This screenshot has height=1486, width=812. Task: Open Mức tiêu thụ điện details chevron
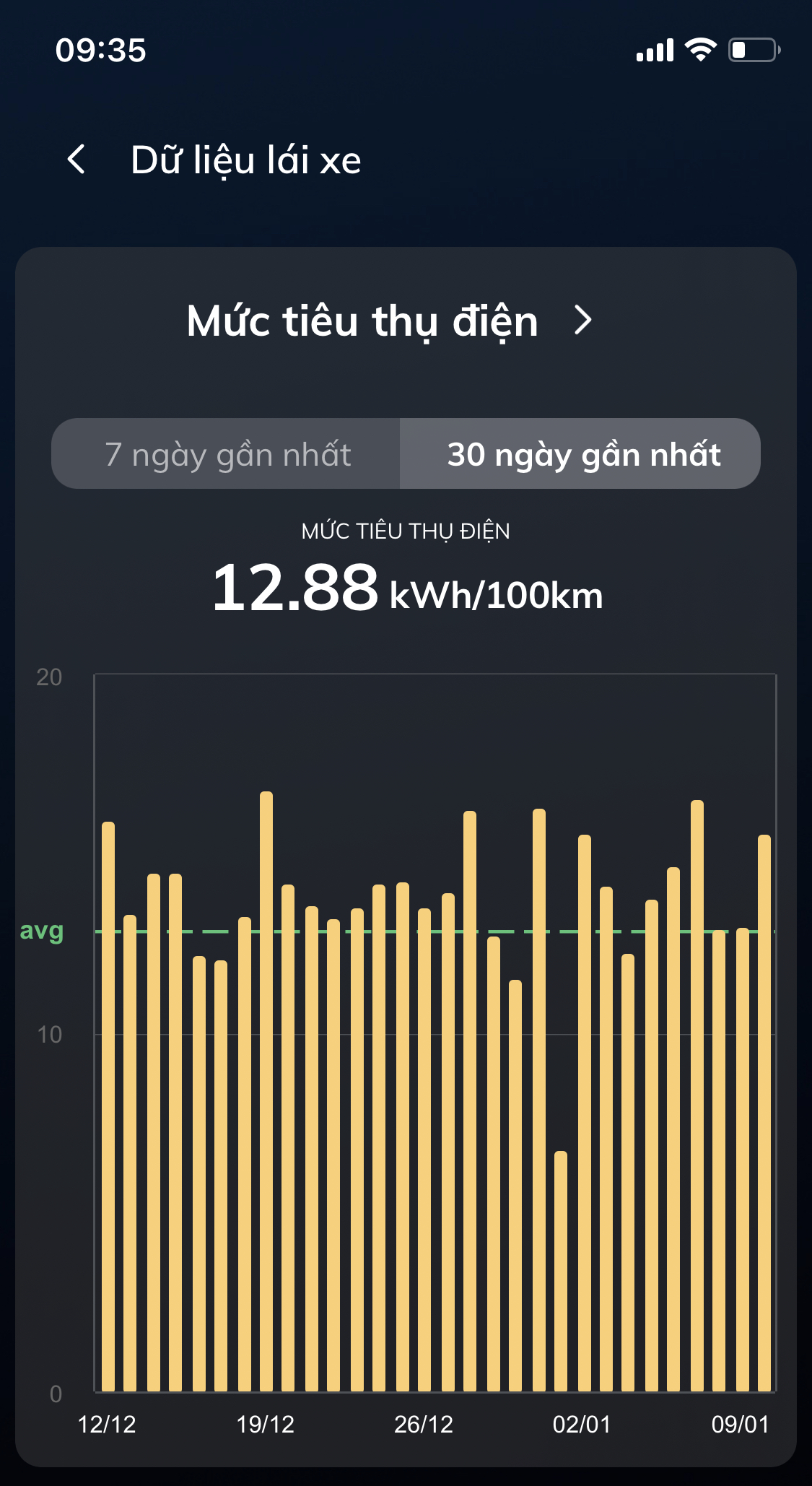coord(582,320)
